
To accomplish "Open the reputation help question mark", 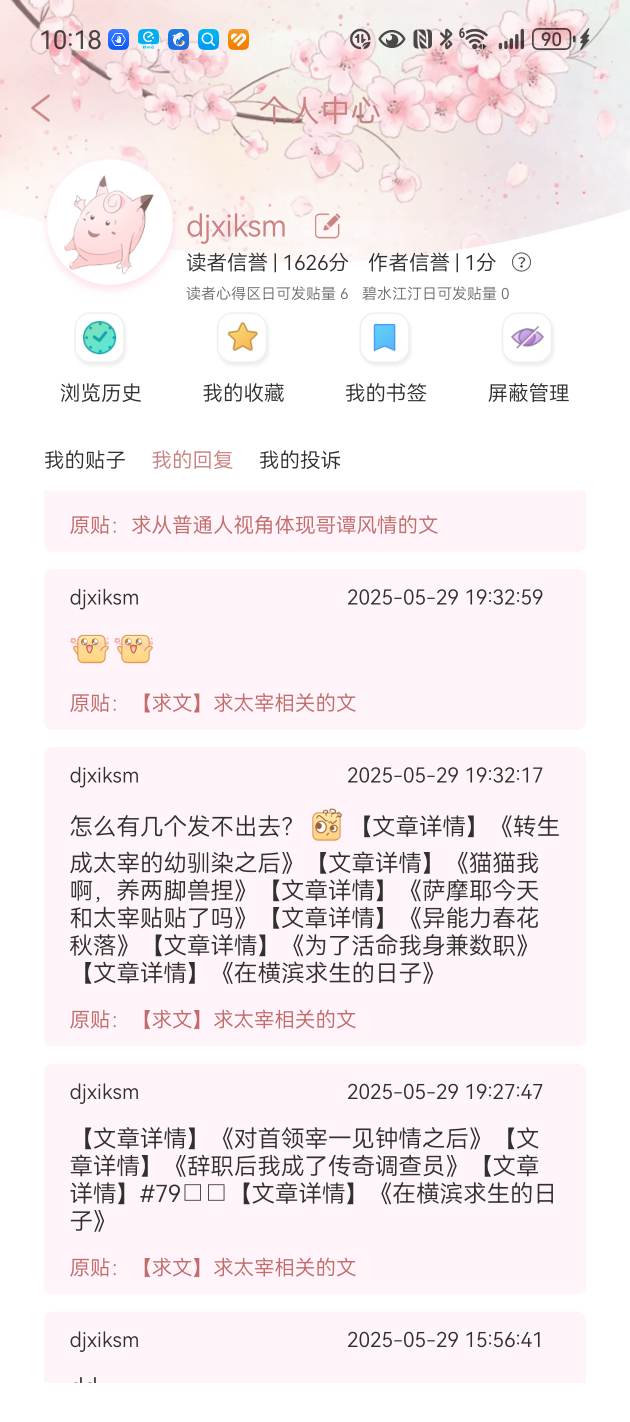I will click(x=521, y=263).
